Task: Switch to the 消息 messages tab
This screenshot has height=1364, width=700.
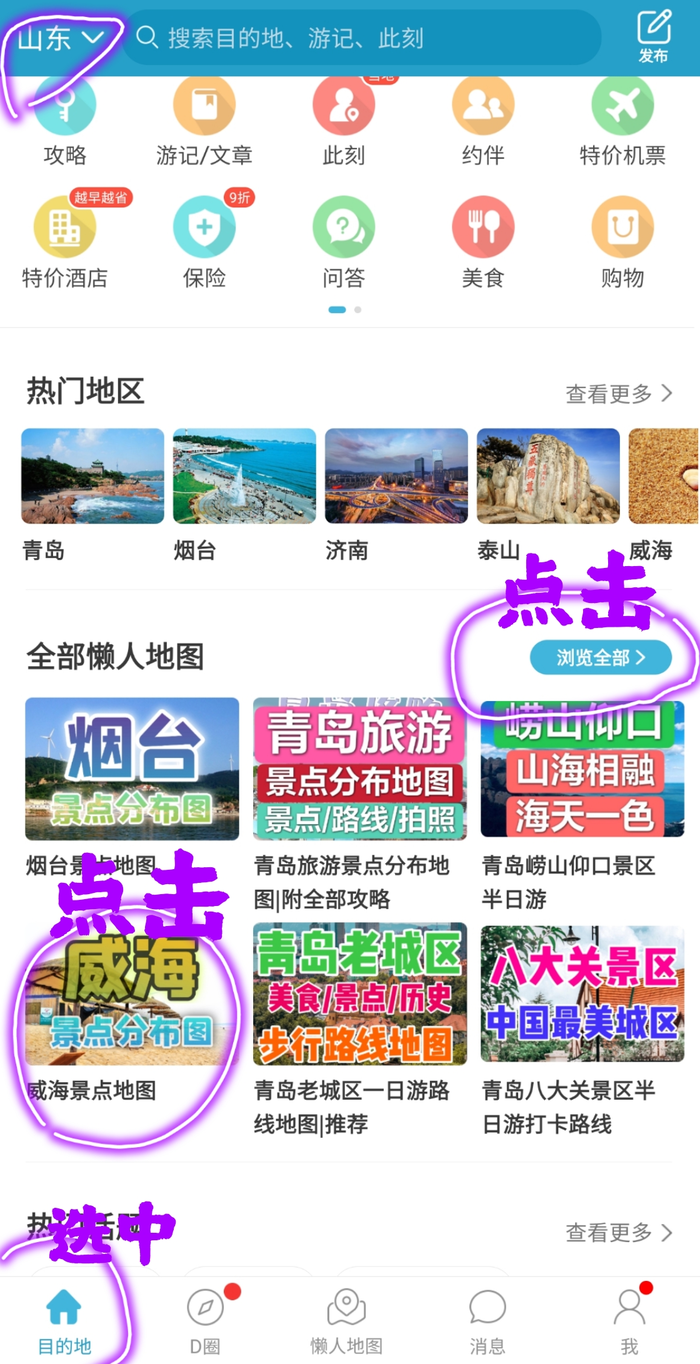Action: [x=487, y=1320]
